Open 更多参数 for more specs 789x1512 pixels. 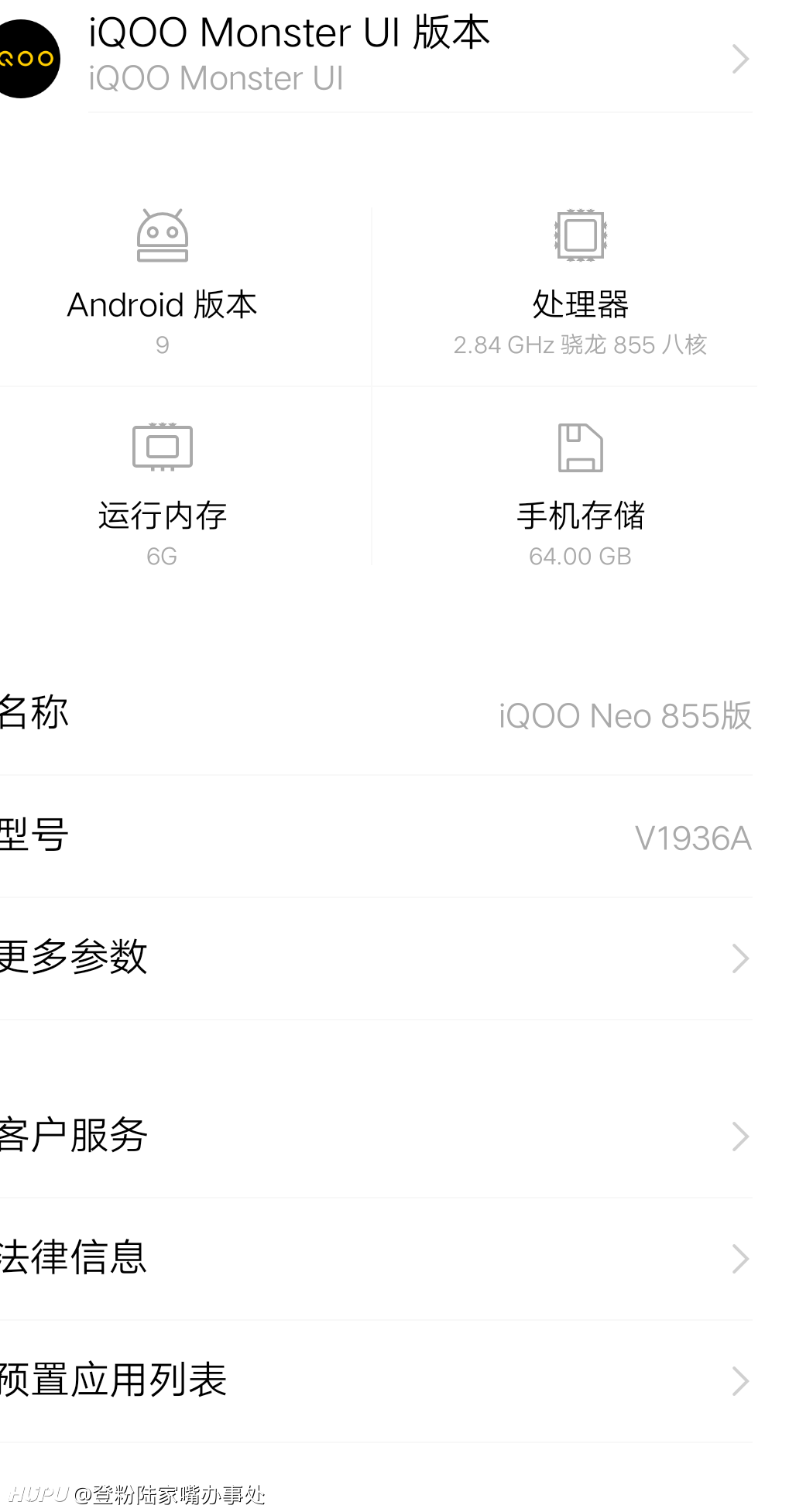(x=376, y=958)
